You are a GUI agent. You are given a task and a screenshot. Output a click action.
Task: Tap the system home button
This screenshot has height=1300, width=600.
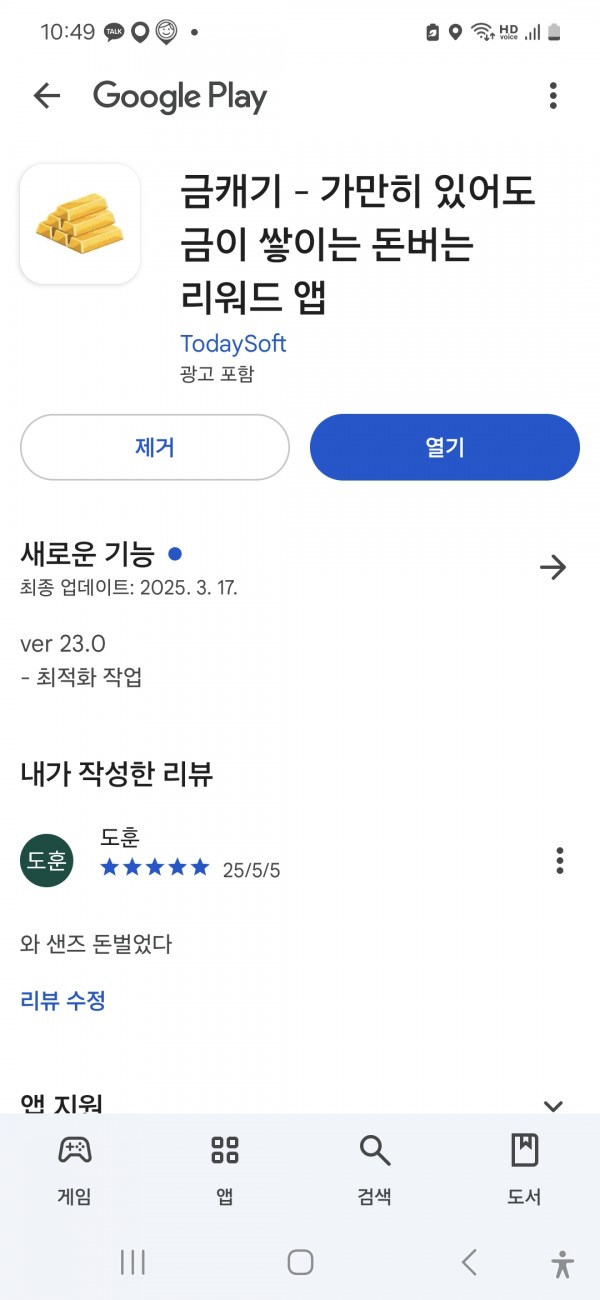tap(300, 1262)
